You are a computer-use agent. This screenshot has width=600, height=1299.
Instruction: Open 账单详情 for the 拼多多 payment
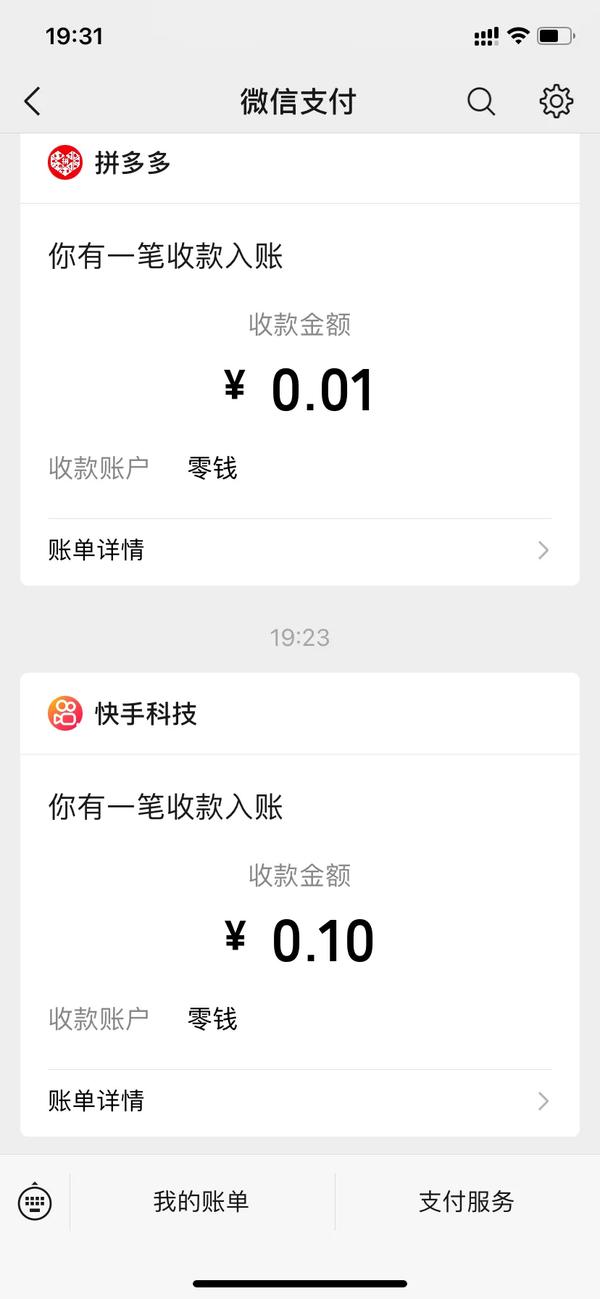[x=300, y=550]
